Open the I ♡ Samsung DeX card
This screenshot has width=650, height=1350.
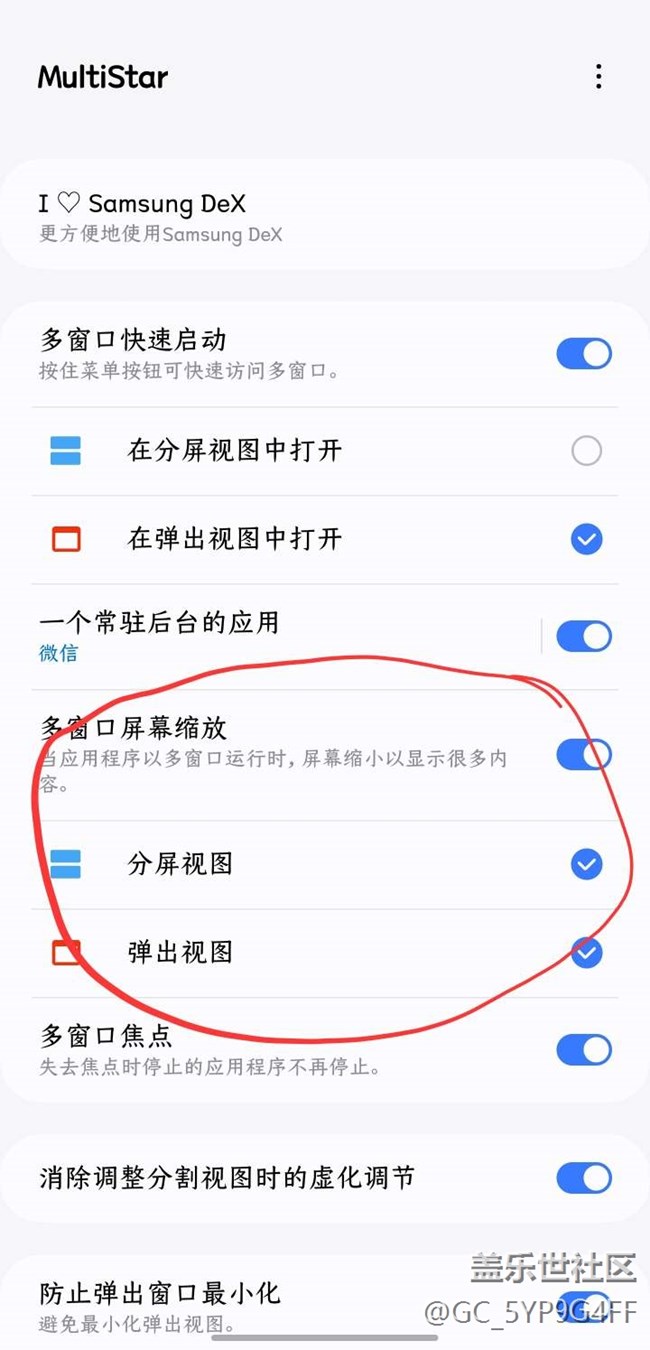pos(325,217)
